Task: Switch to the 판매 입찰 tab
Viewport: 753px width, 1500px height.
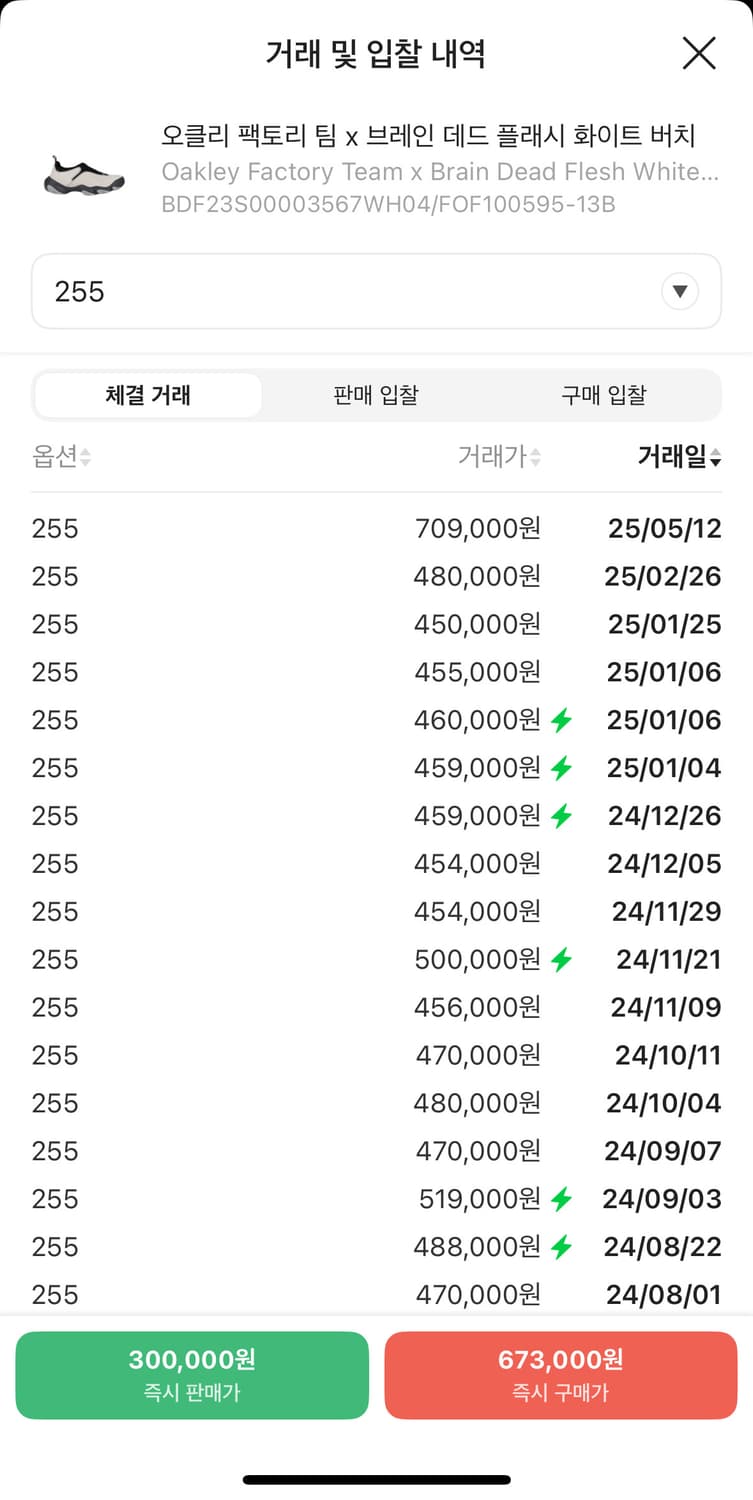Action: (x=375, y=395)
